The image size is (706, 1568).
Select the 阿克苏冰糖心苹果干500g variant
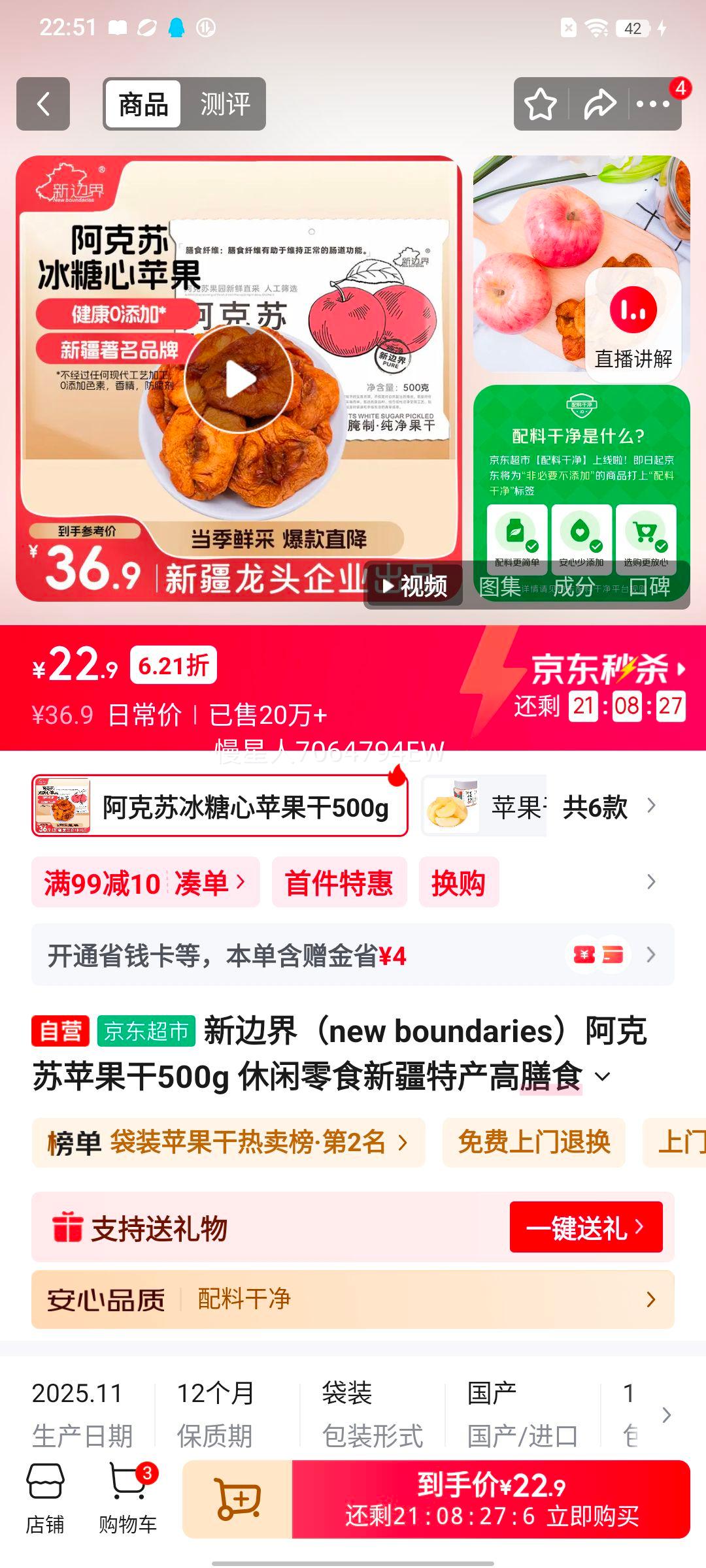coord(219,807)
